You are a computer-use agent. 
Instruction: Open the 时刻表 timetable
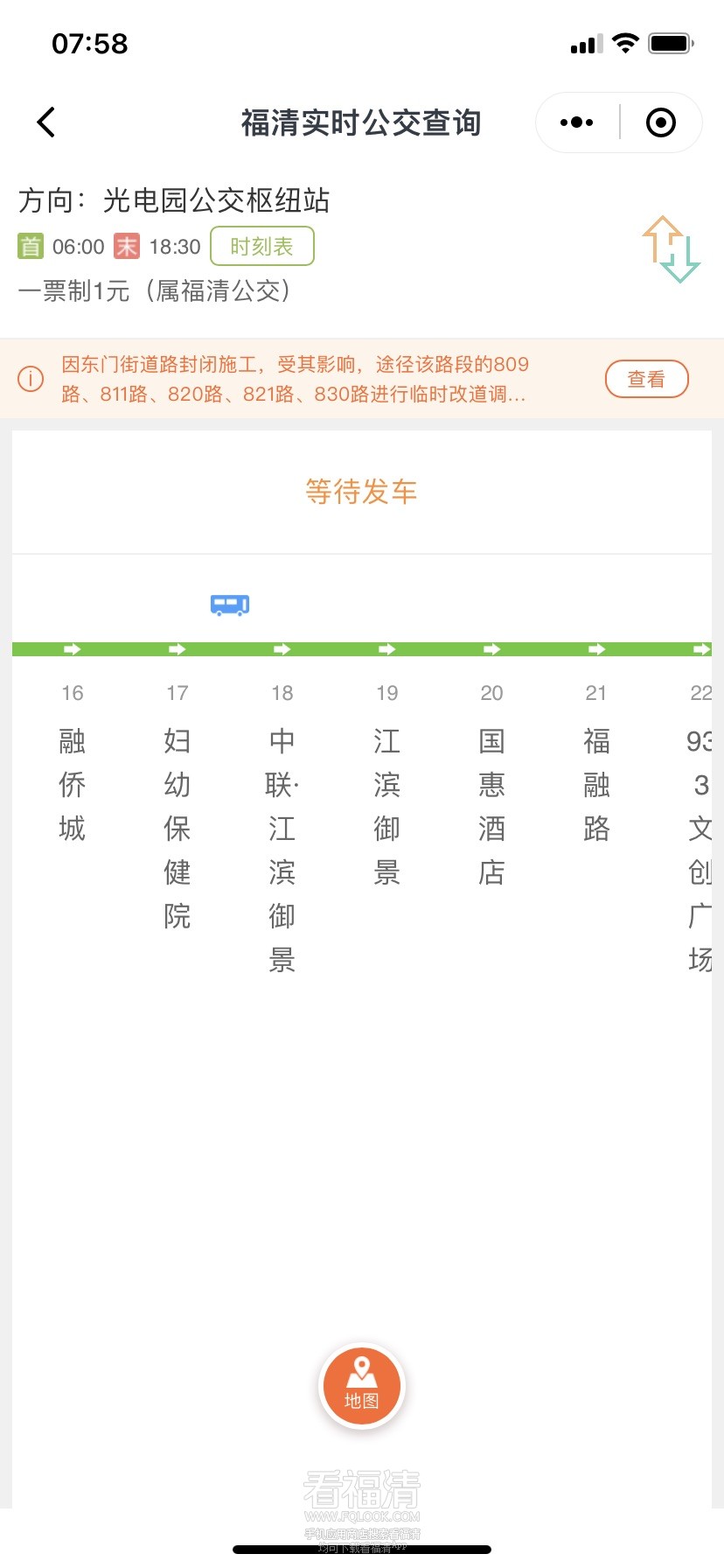(x=261, y=247)
